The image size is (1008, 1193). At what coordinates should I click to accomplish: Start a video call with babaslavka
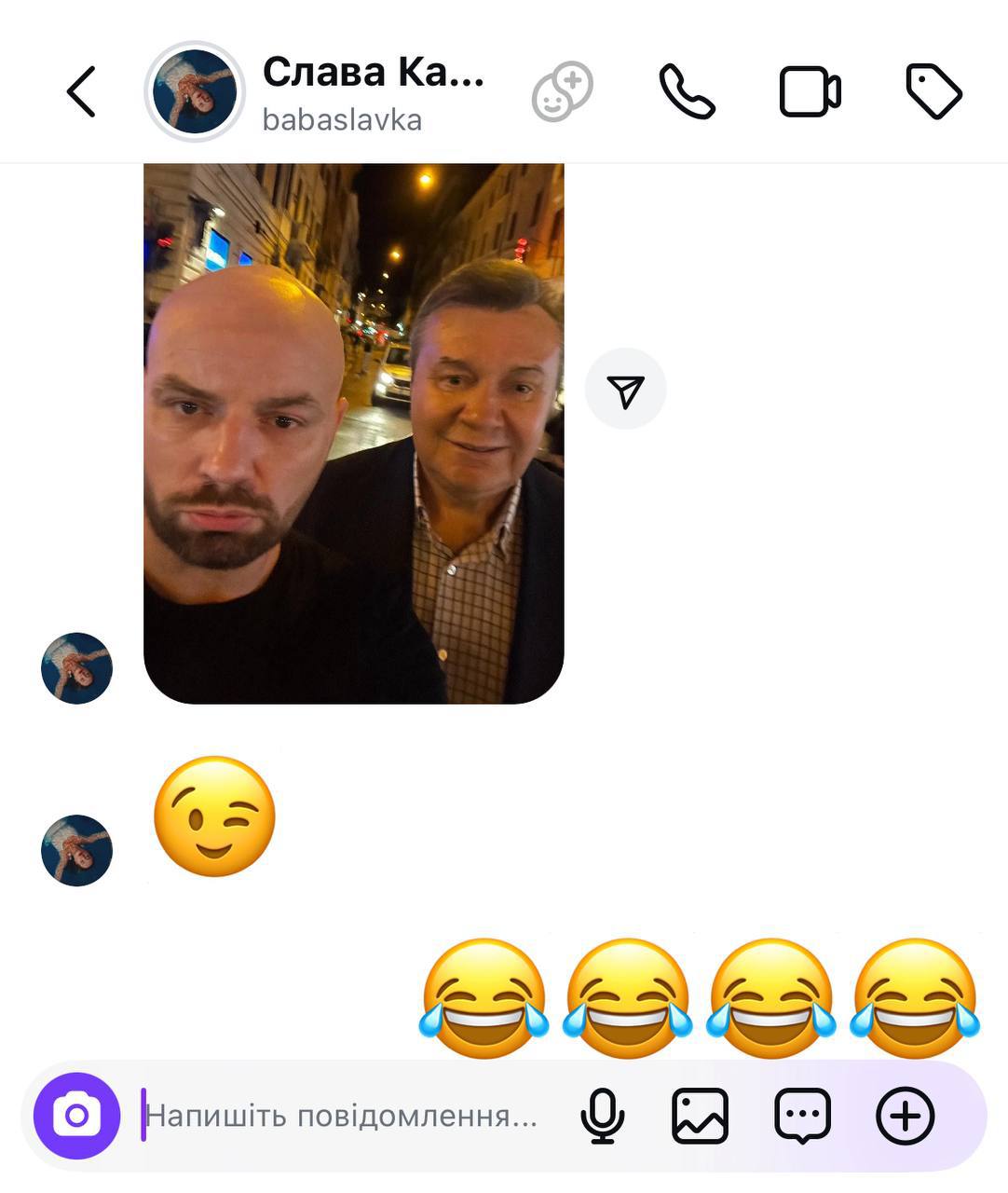(x=810, y=91)
